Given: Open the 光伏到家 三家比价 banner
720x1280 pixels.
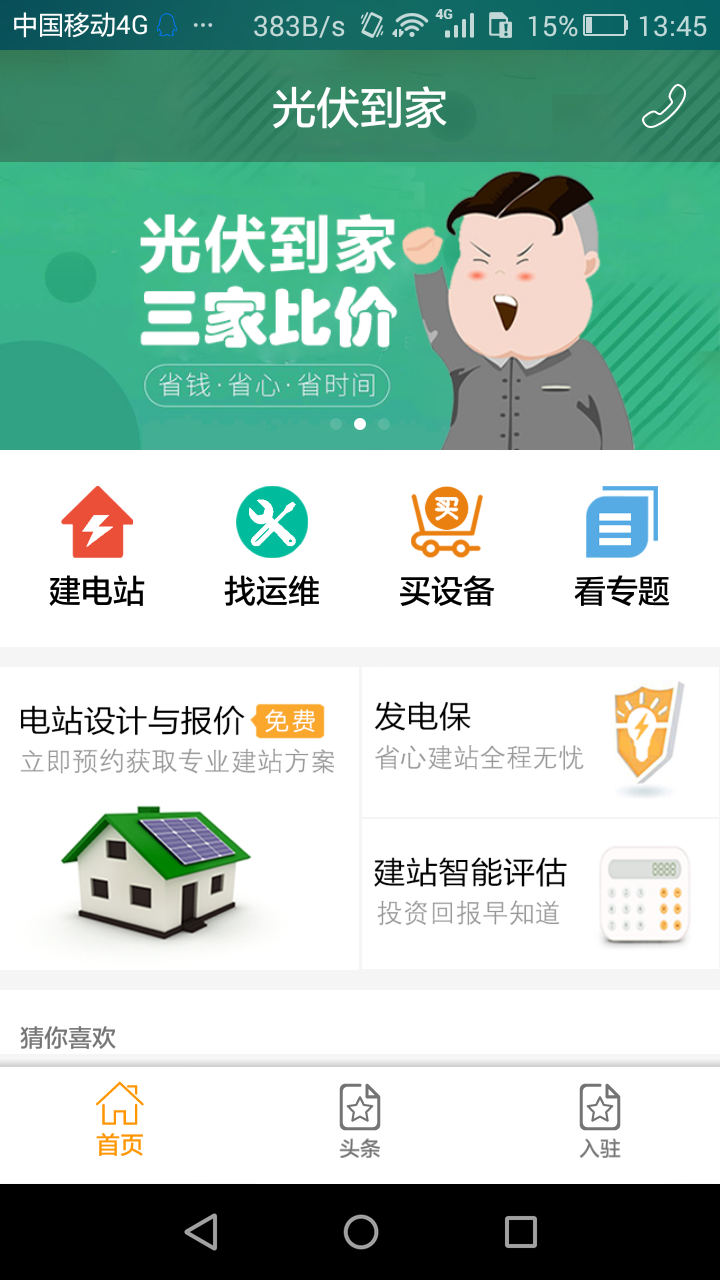Looking at the screenshot, I should point(360,305).
